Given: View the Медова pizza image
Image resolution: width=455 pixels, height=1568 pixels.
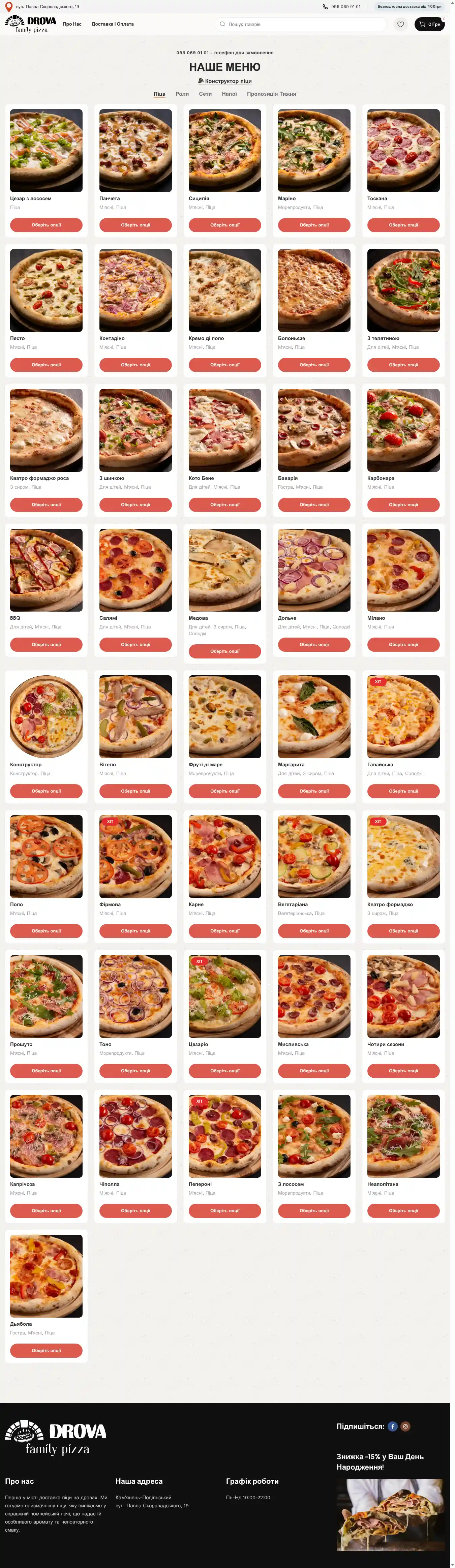Looking at the screenshot, I should pos(225,570).
